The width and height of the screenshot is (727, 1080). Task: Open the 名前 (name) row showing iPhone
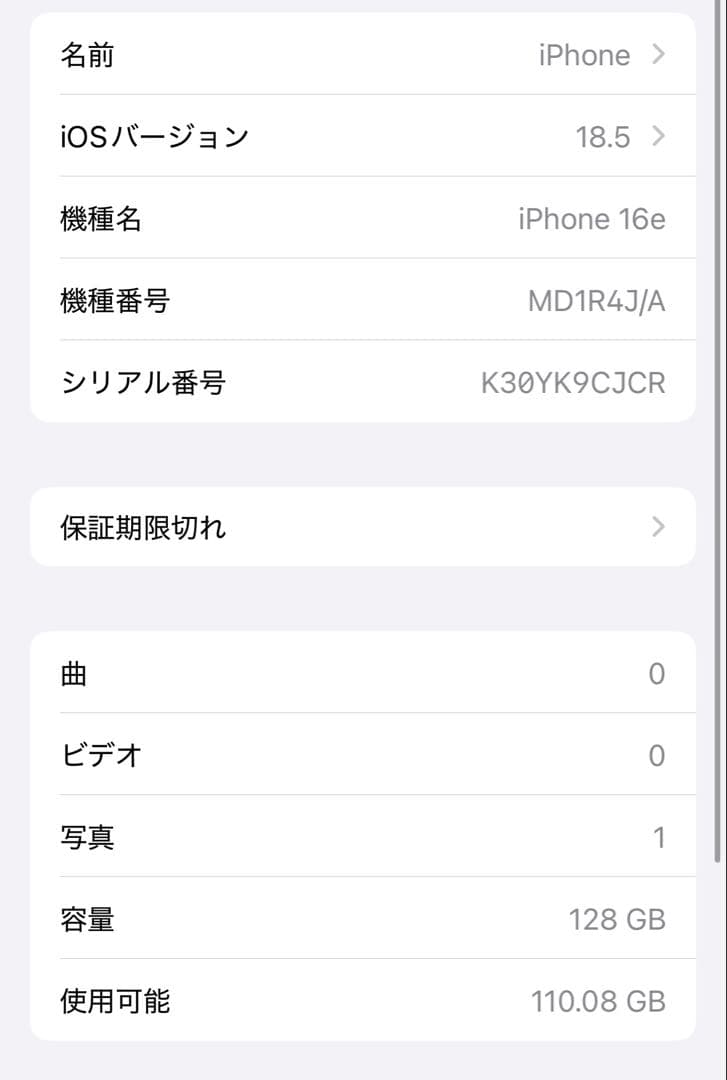(363, 55)
